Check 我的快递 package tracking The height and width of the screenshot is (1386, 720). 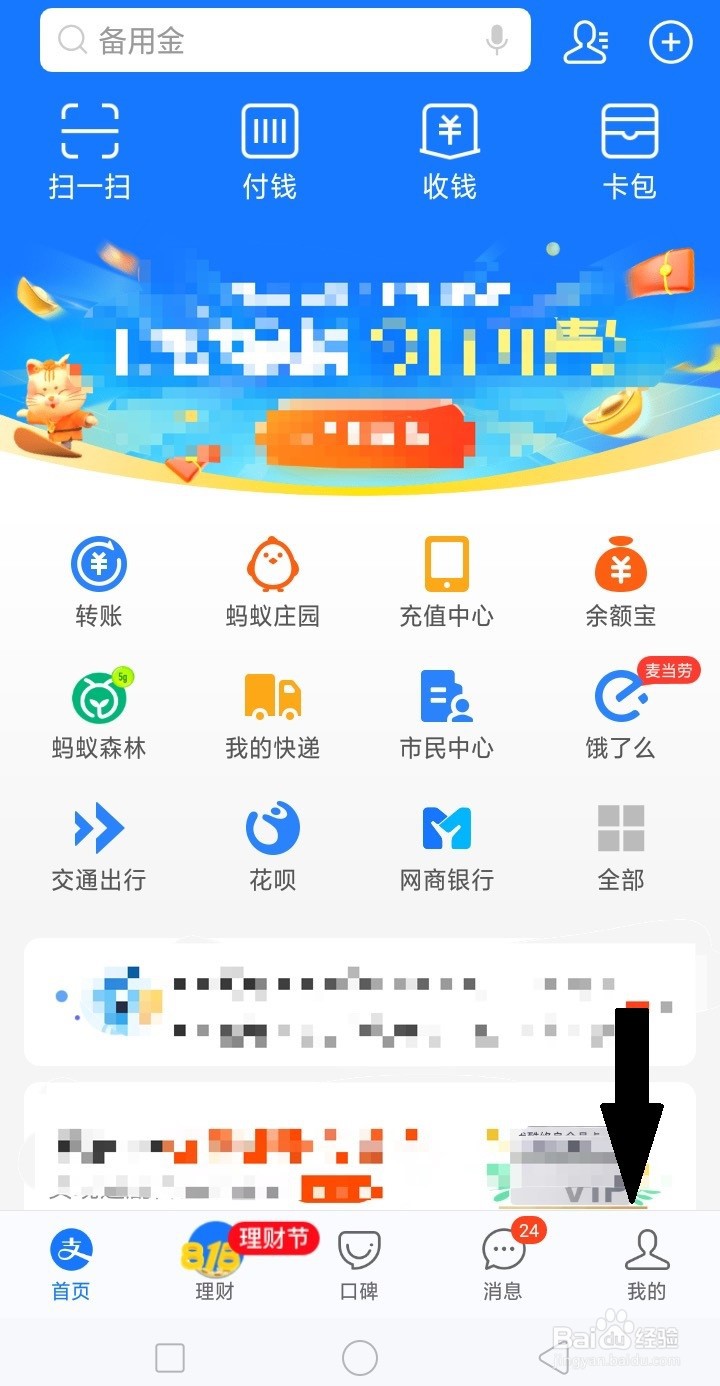pos(272,710)
